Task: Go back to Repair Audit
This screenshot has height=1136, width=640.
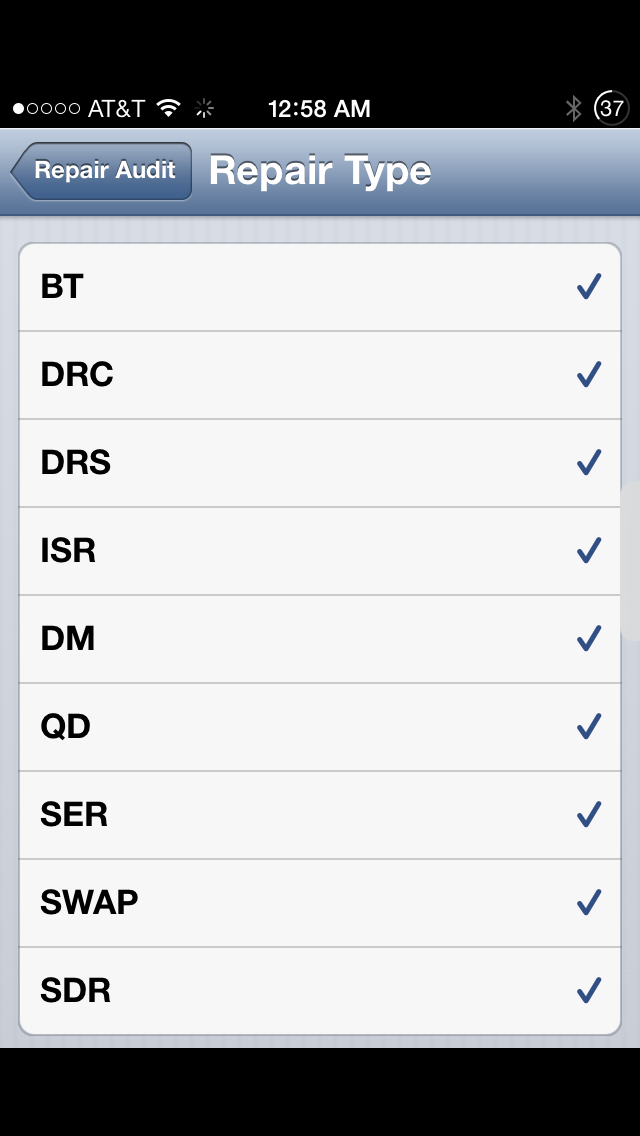Action: 101,171
